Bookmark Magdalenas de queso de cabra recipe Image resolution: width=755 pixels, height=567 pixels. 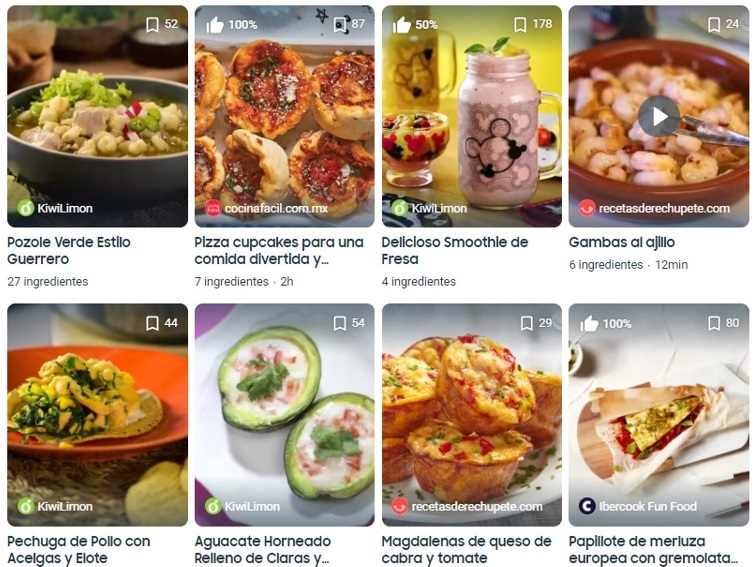click(x=527, y=323)
